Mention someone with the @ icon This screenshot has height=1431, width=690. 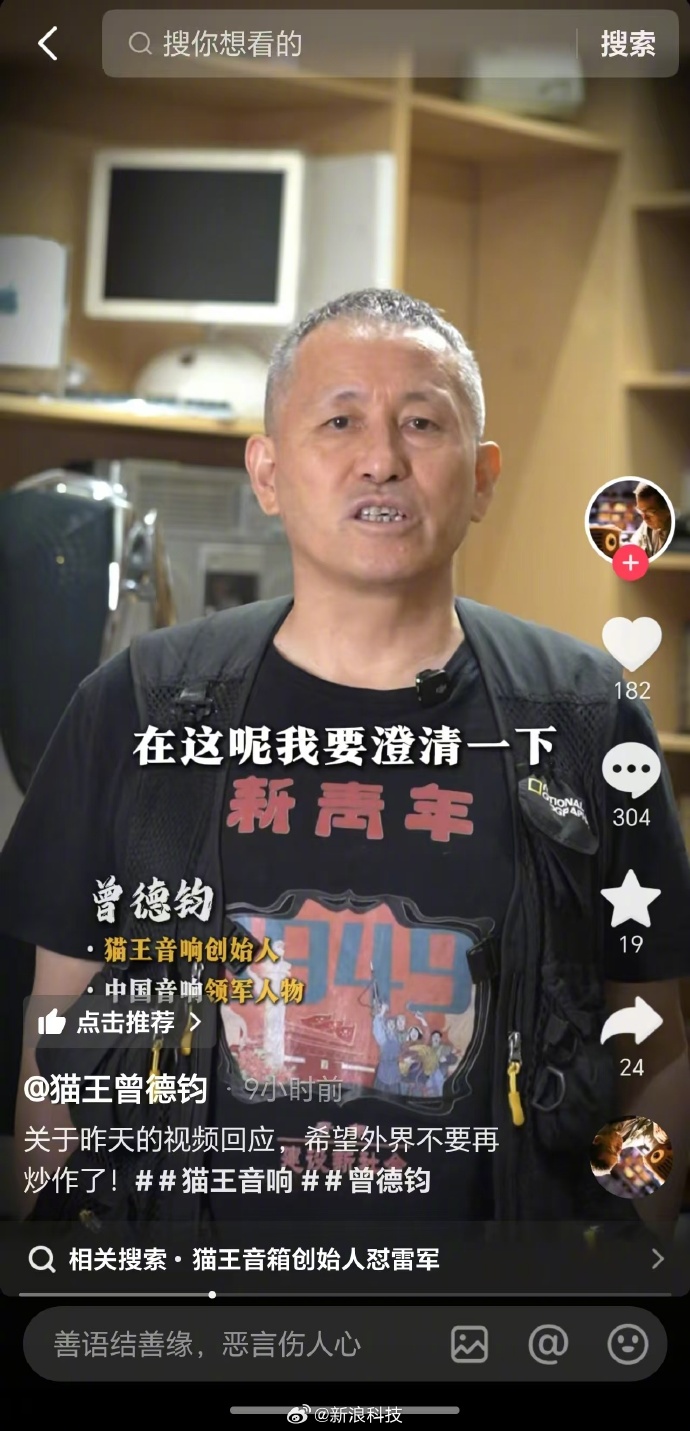click(548, 1344)
